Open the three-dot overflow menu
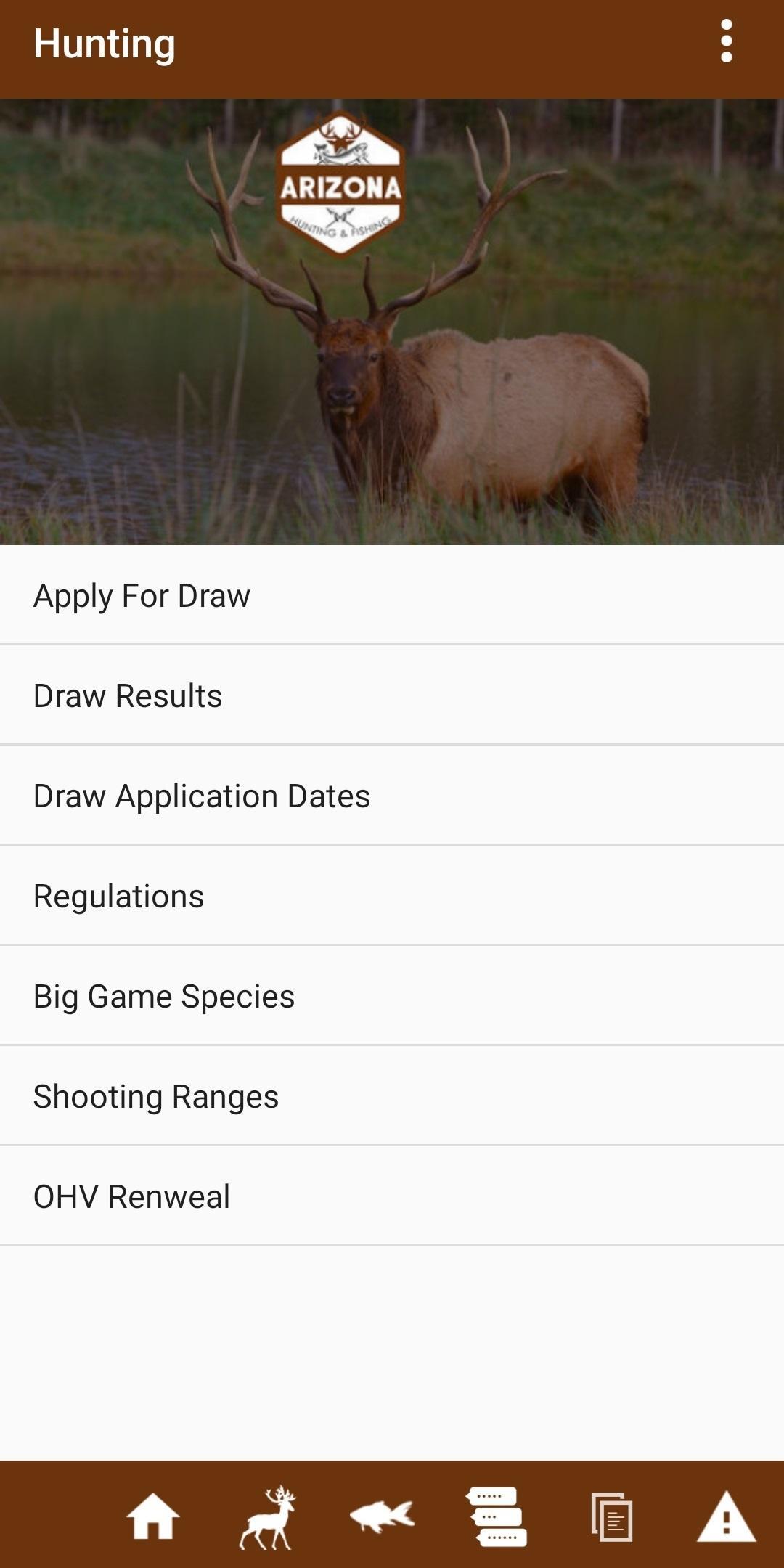The width and height of the screenshot is (784, 1568). click(726, 41)
